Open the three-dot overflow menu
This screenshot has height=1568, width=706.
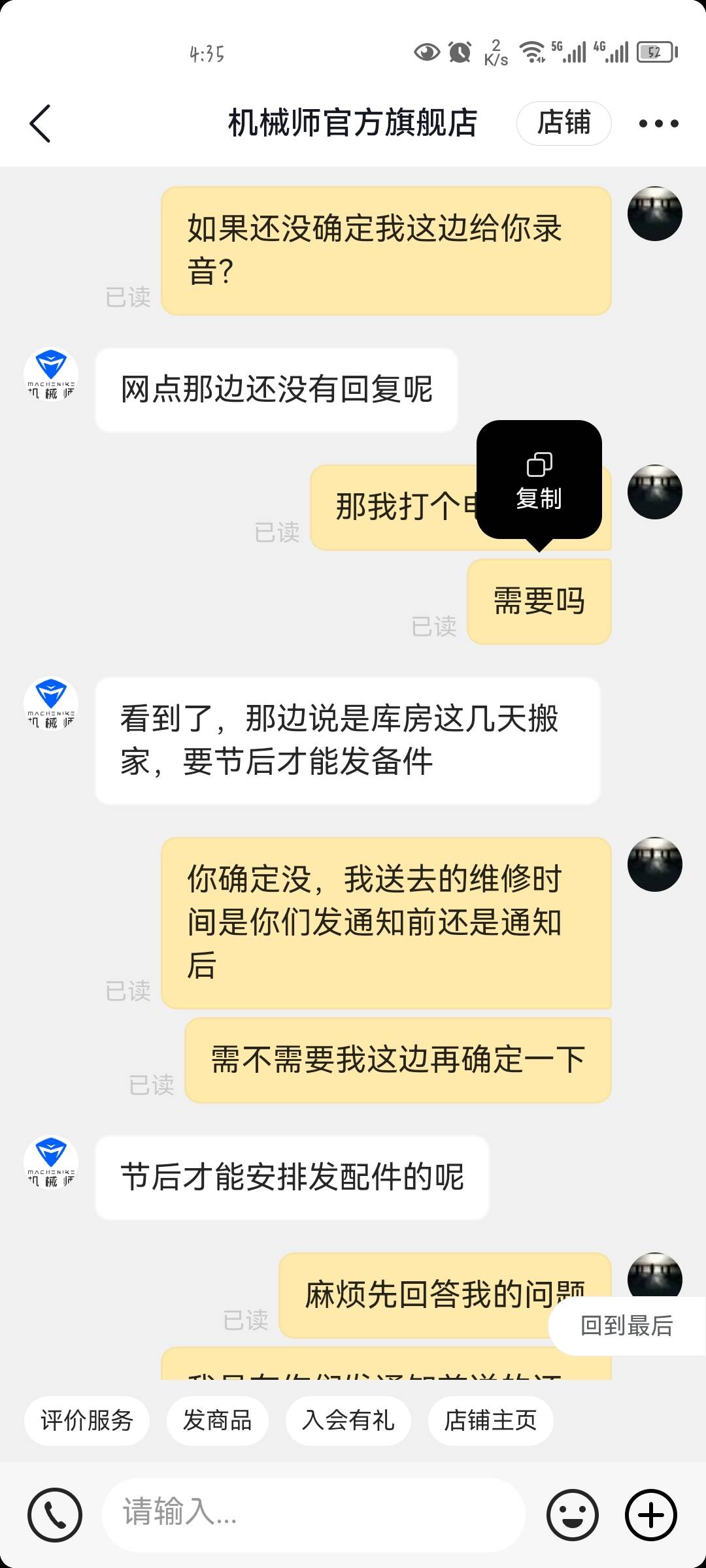[658, 123]
